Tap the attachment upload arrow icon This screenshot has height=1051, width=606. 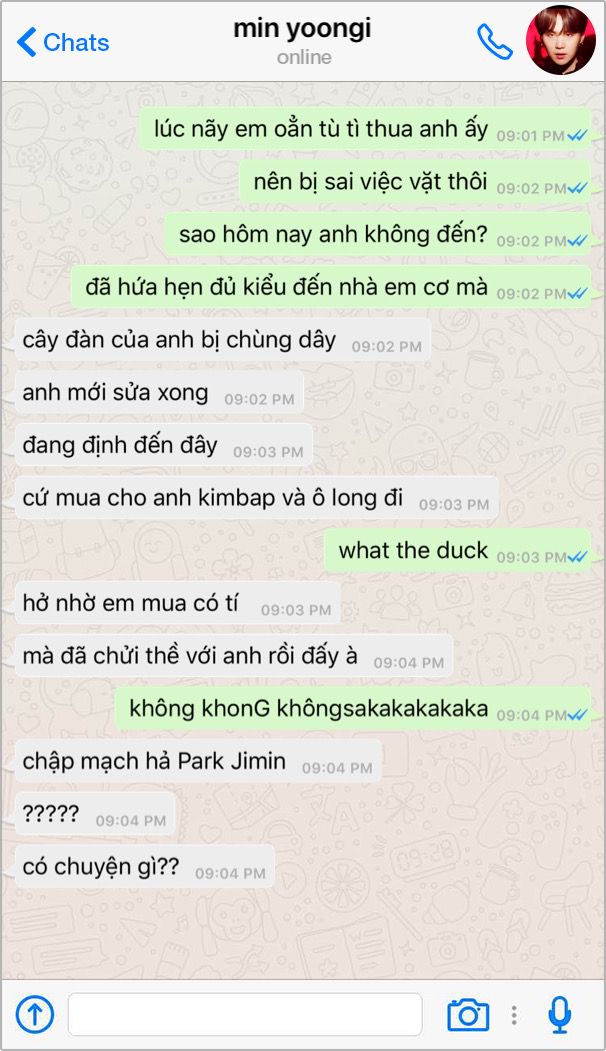(35, 1014)
